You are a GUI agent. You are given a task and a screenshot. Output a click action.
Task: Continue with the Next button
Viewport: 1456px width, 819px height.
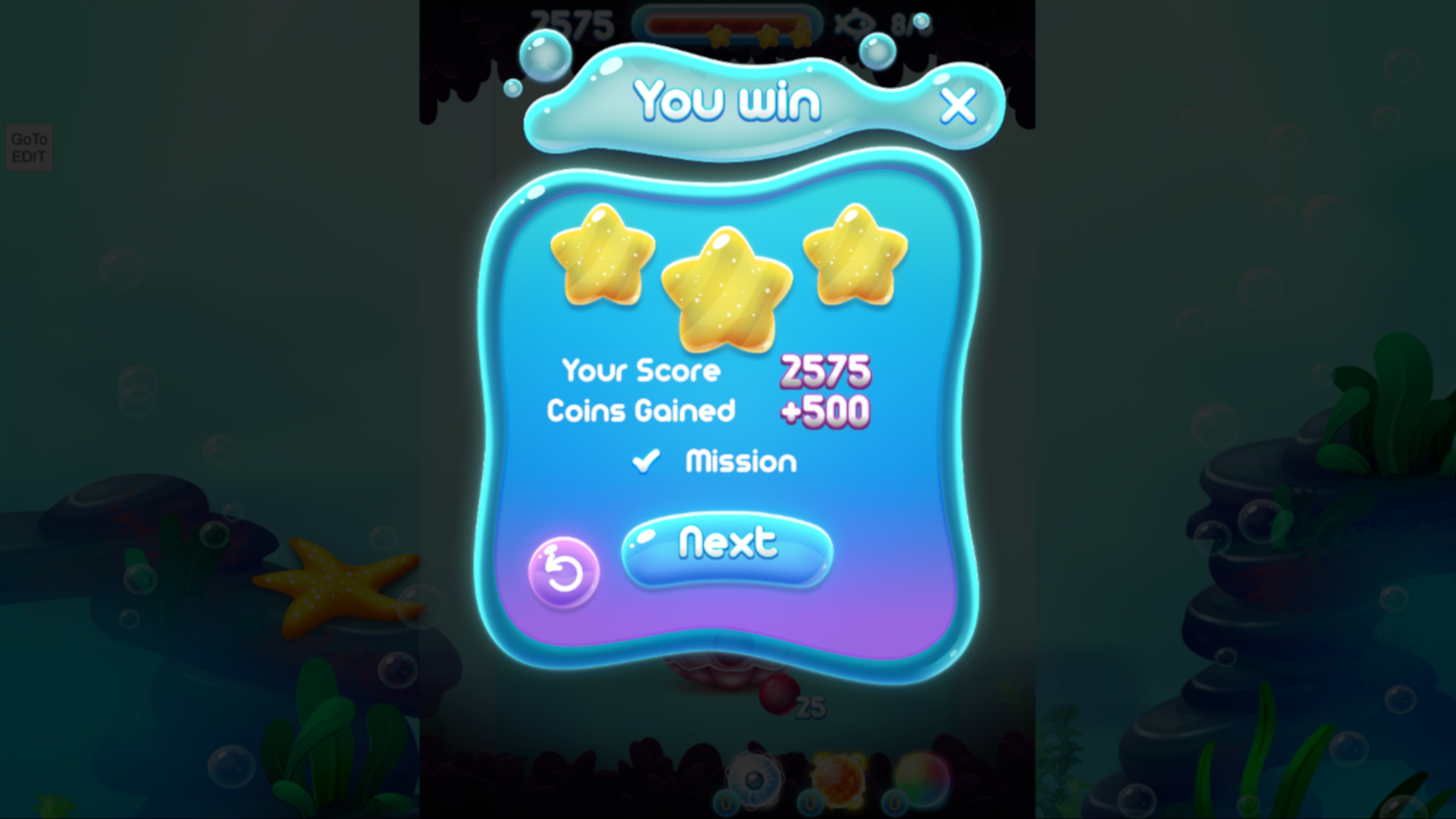[x=727, y=549]
